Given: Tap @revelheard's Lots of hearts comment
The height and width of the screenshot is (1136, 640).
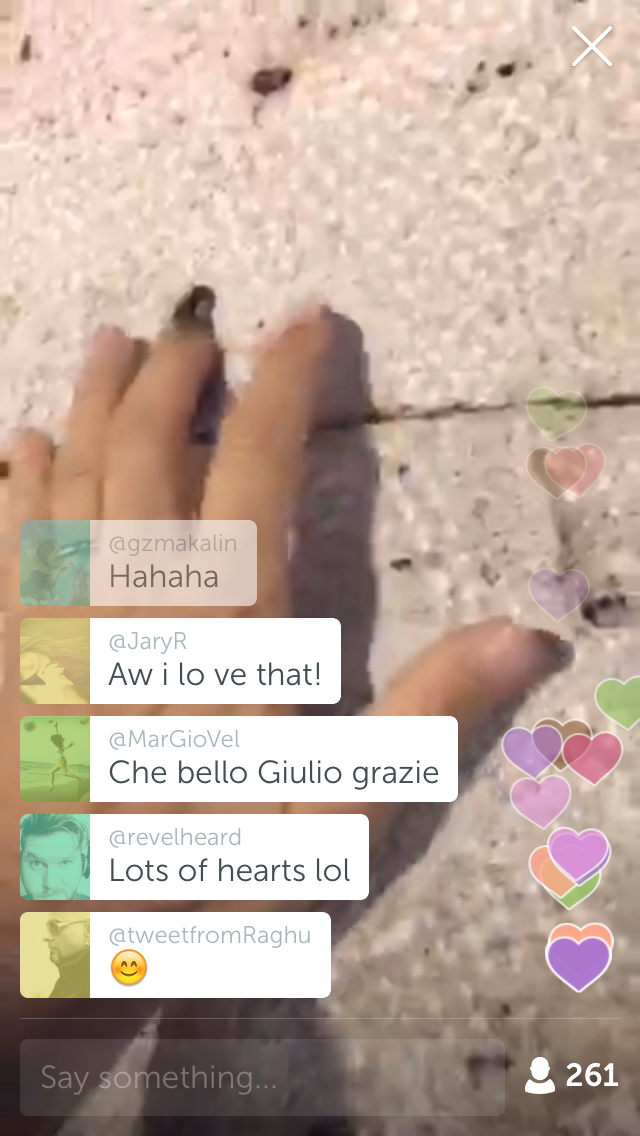Looking at the screenshot, I should 194,857.
